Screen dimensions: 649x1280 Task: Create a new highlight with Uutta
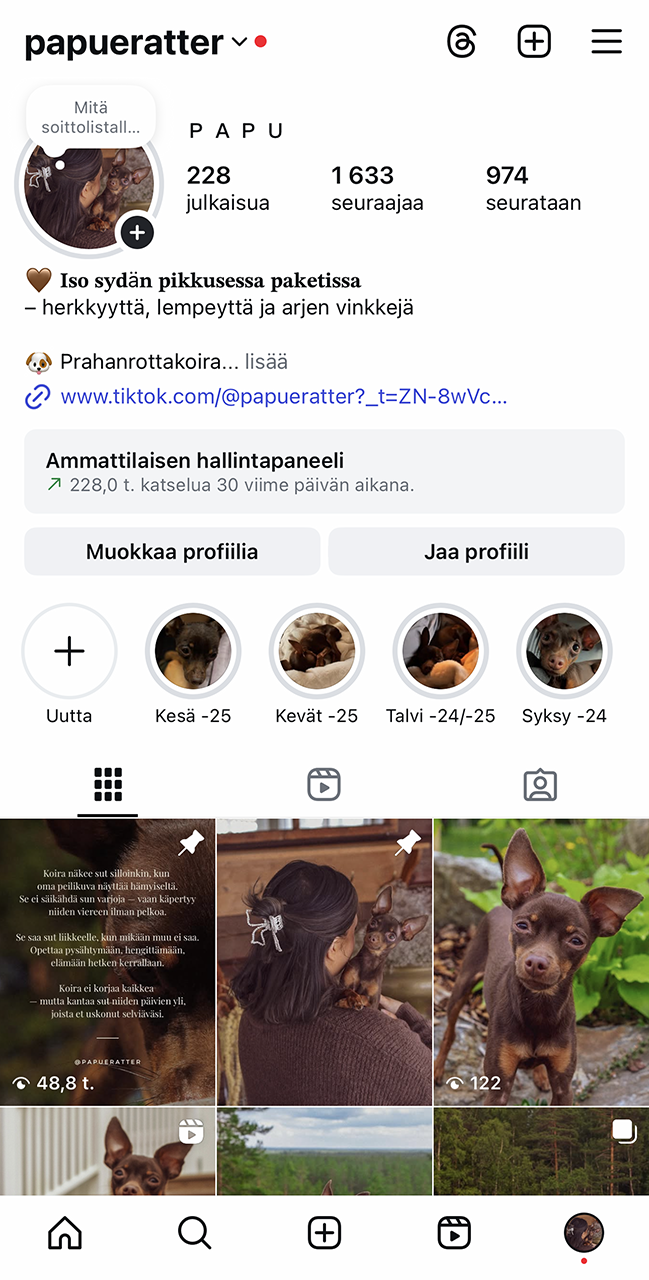69,652
